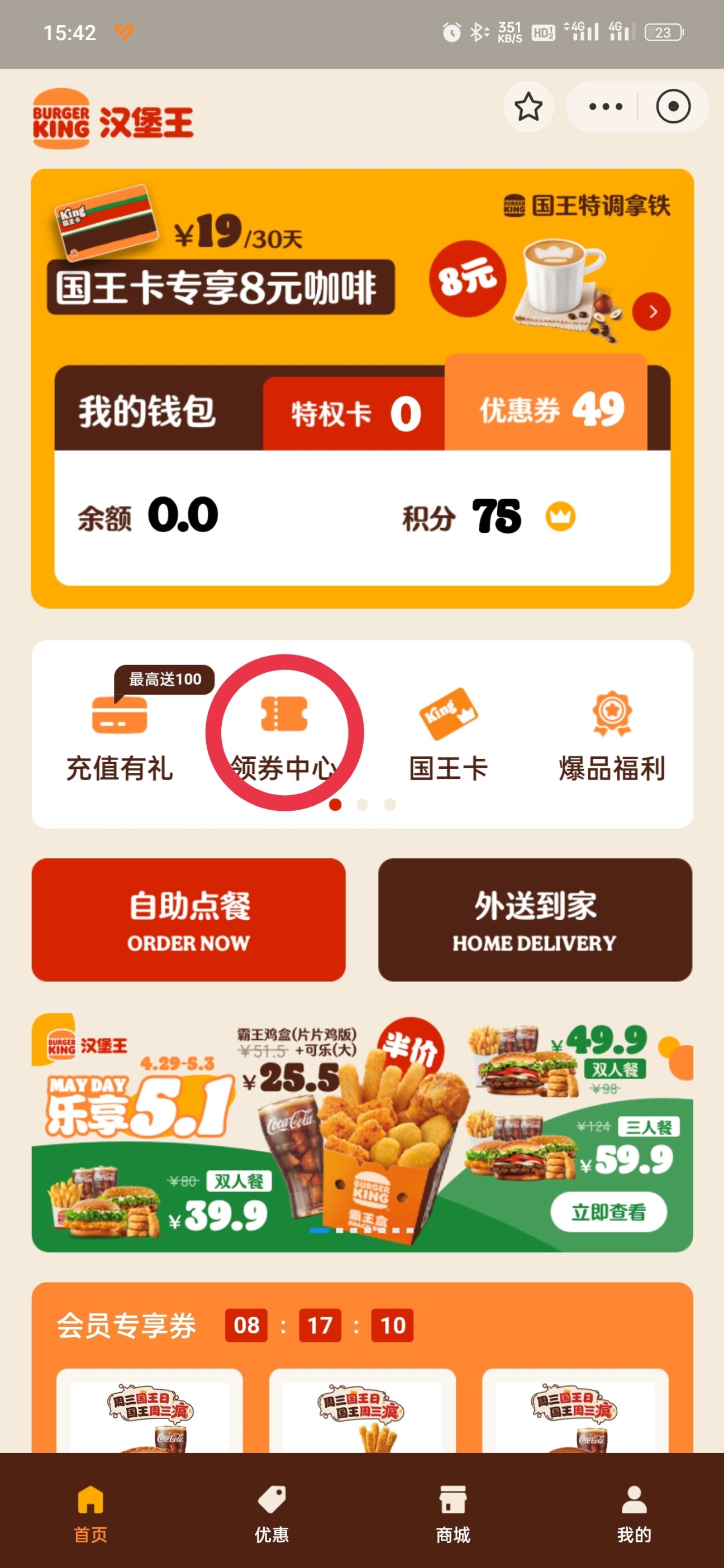Start 自助点餐 Order Now
The image size is (724, 1568).
[x=189, y=920]
